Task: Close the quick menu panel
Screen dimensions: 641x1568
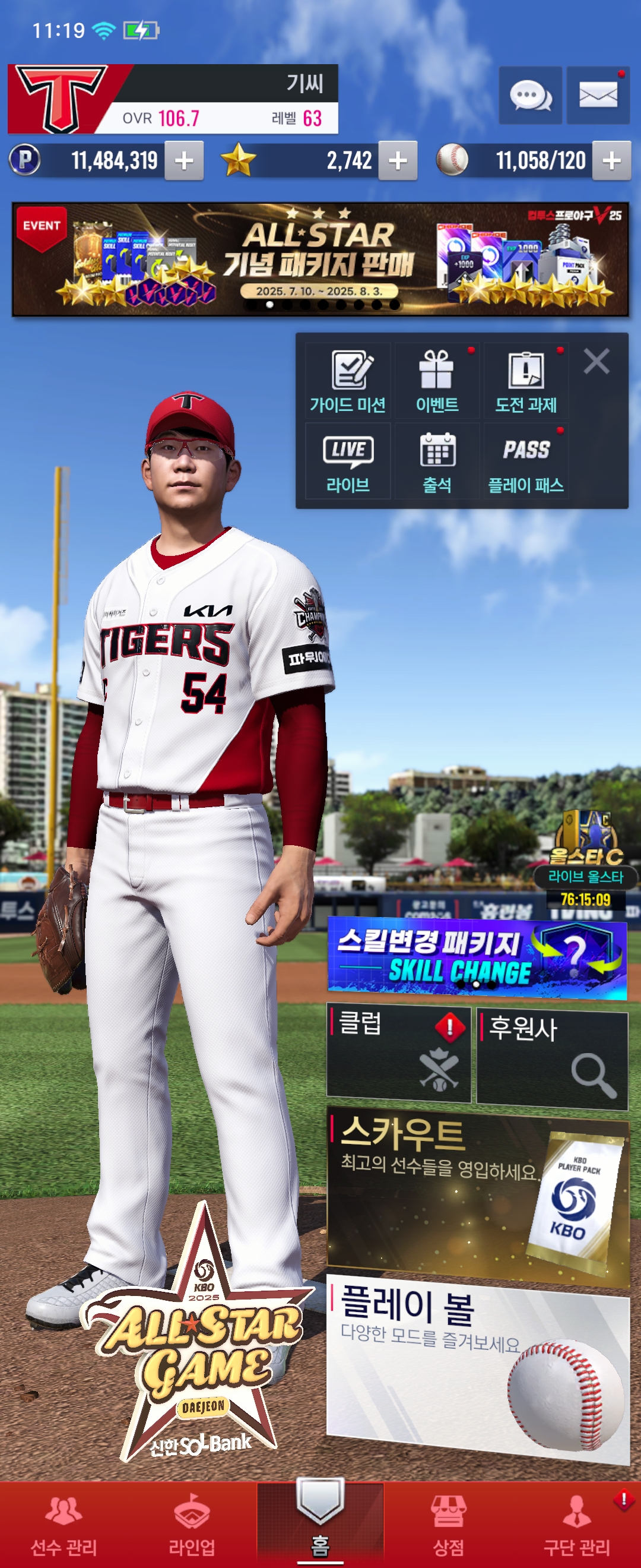Action: (596, 361)
